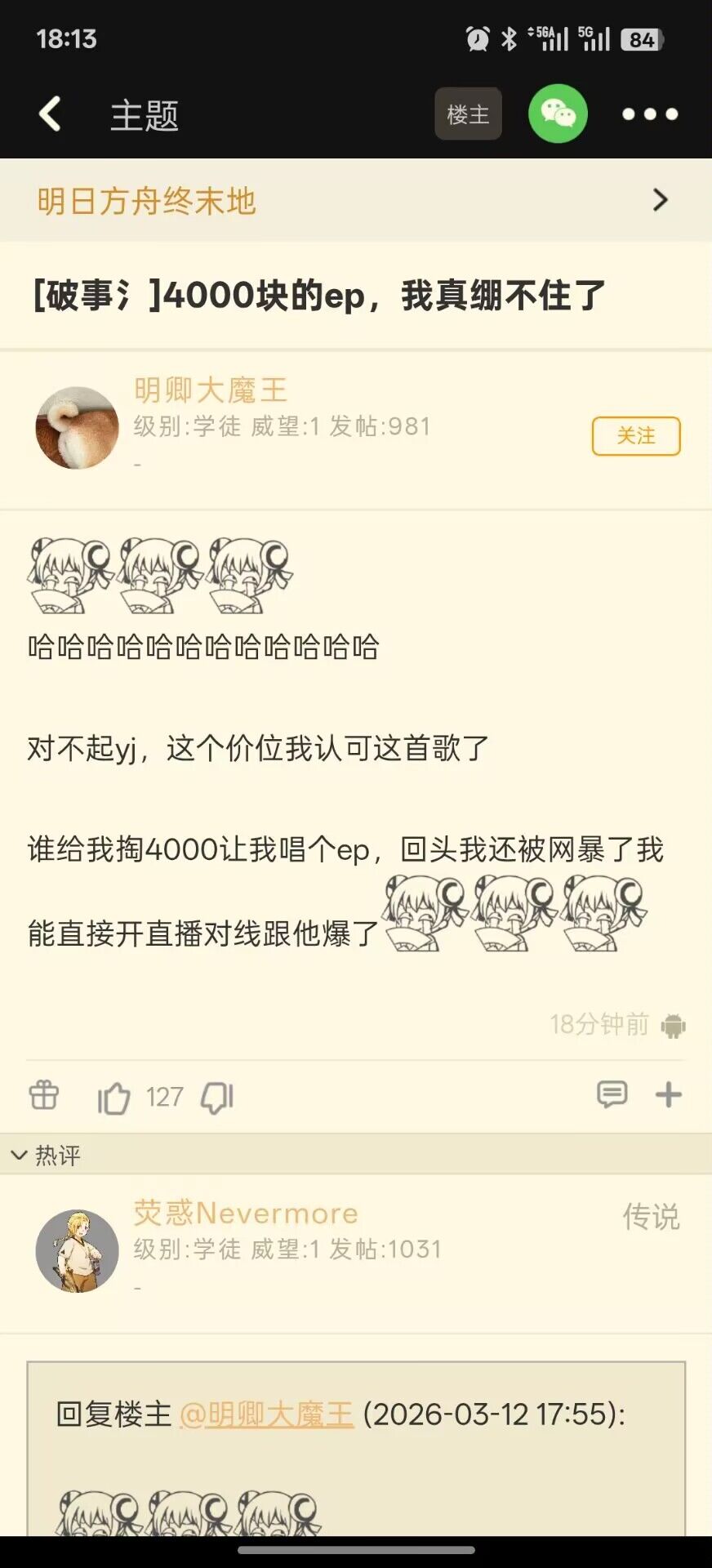Open the plus icon for more actions
The image size is (712, 1568).
pos(668,1094)
